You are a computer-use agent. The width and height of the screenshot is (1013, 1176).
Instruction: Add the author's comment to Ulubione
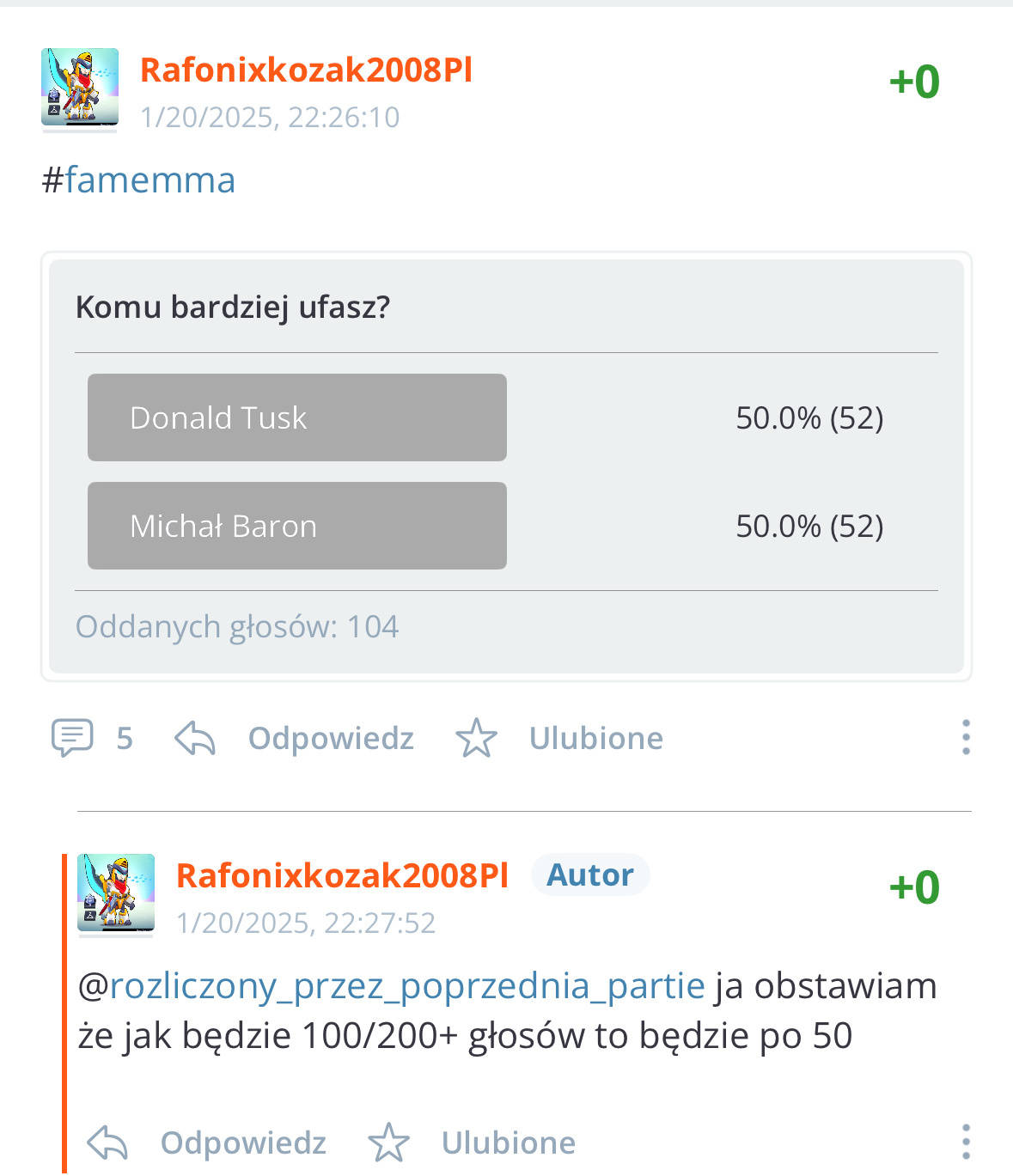473,1142
